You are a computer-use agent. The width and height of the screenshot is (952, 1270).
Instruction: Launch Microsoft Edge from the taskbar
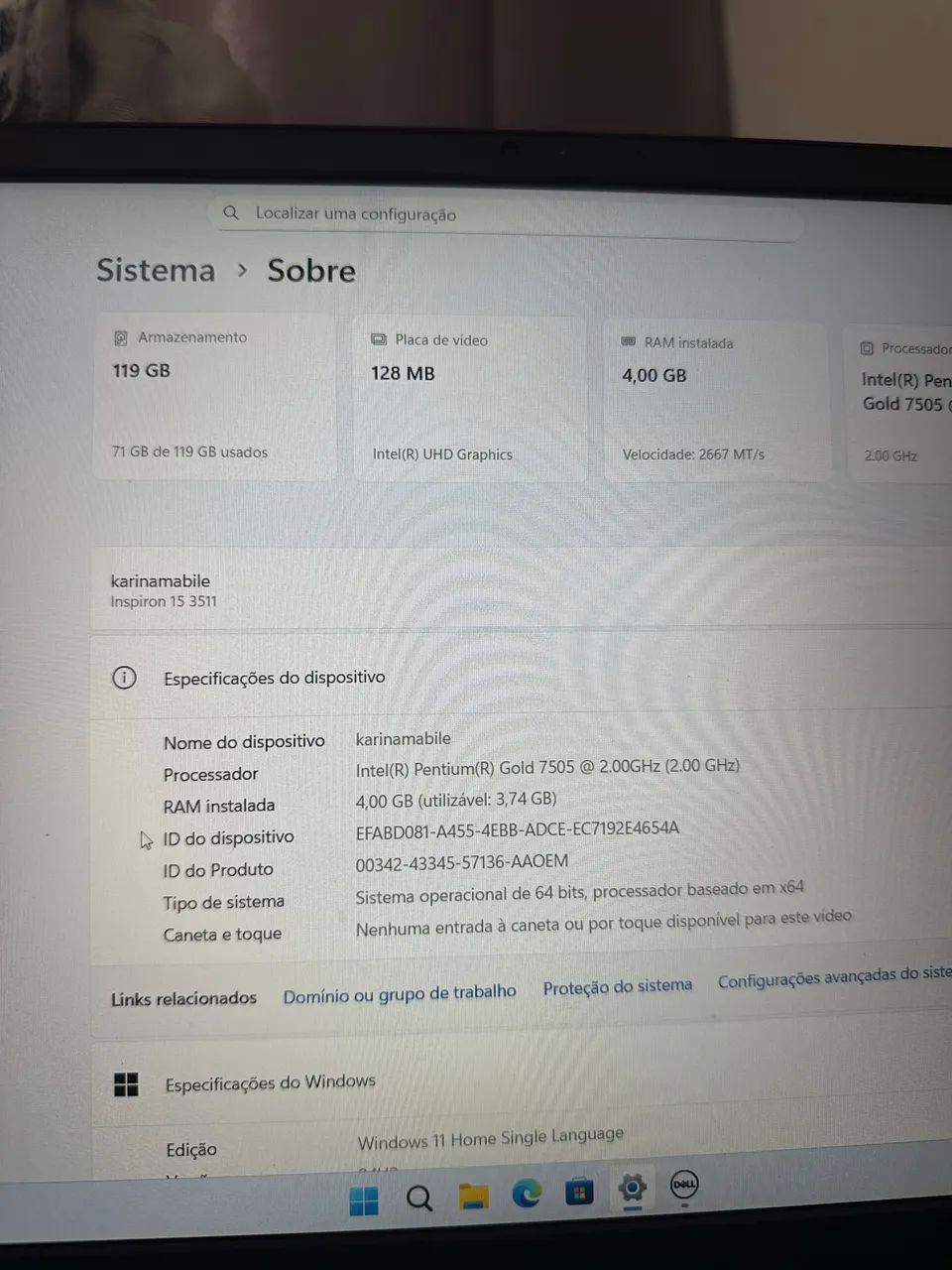(527, 1194)
